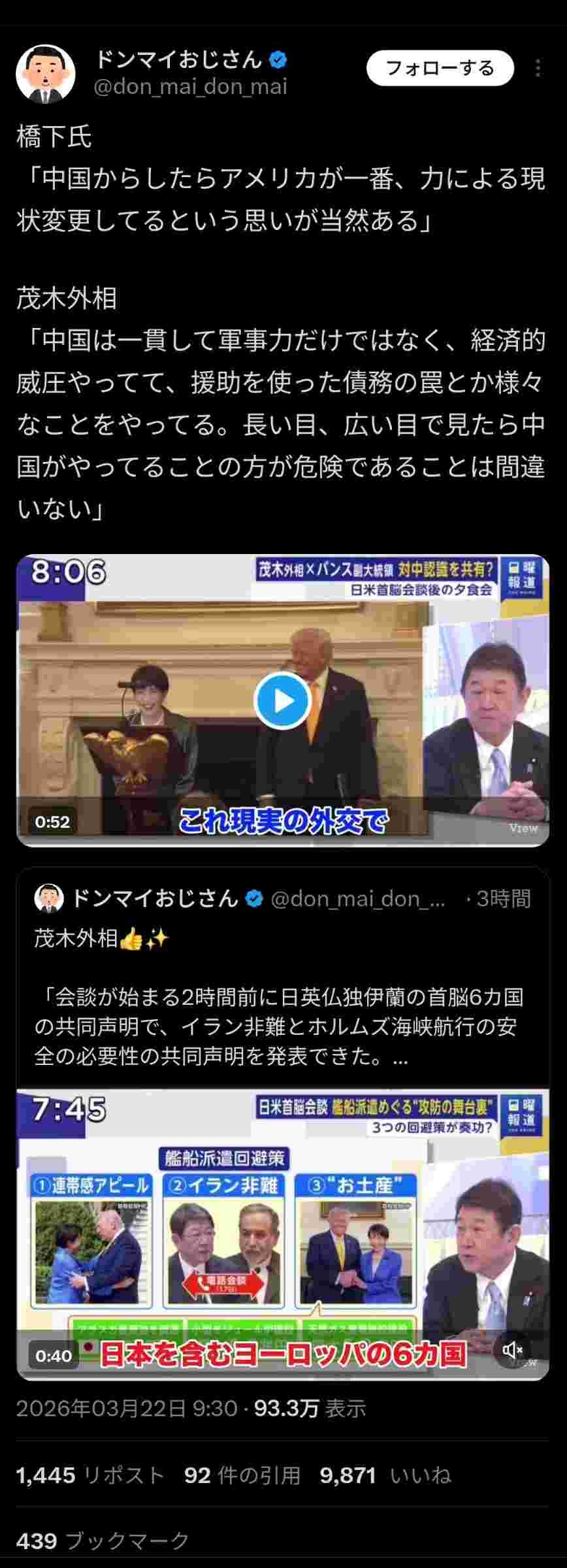Play the 0:52 video
The image size is (567, 1568).
click(282, 700)
